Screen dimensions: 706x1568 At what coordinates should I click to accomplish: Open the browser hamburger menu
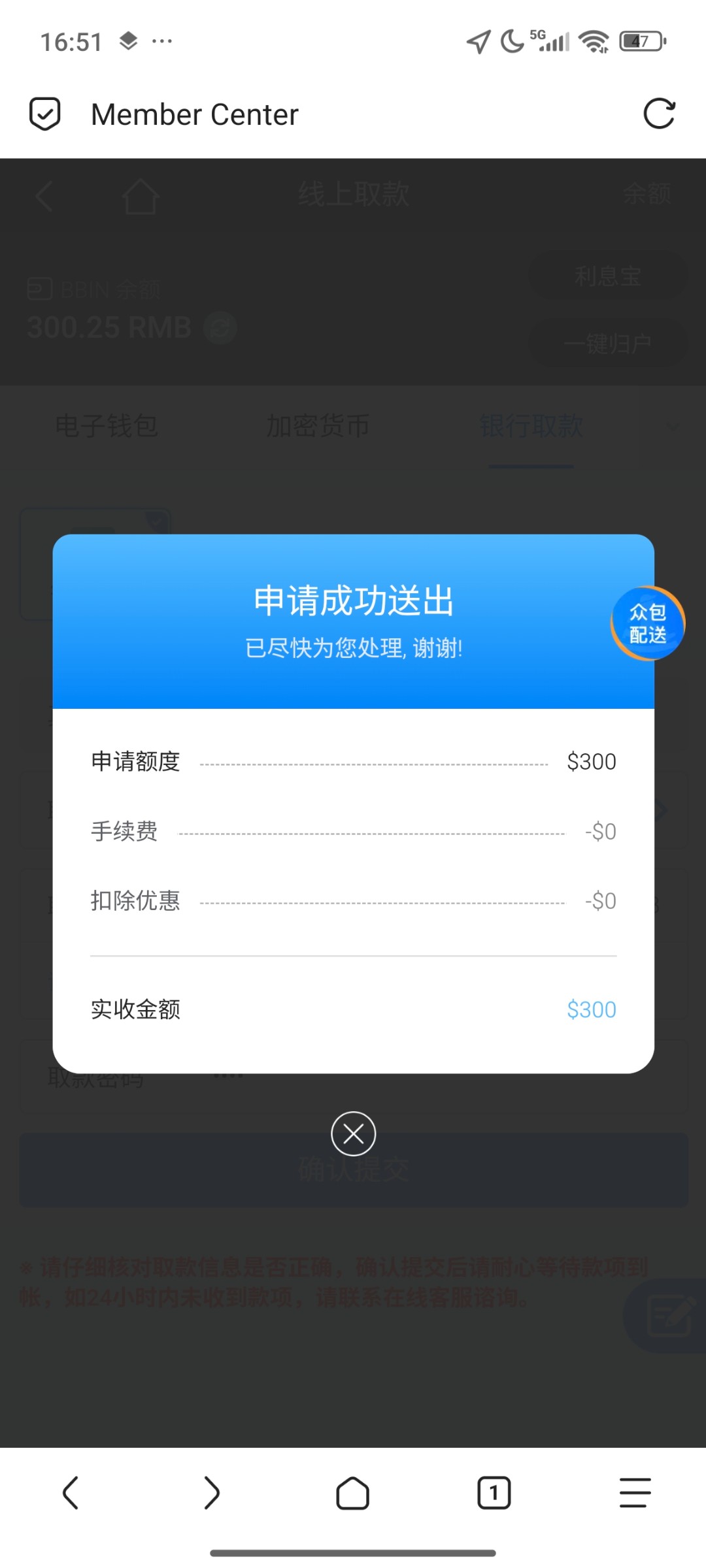(635, 1493)
